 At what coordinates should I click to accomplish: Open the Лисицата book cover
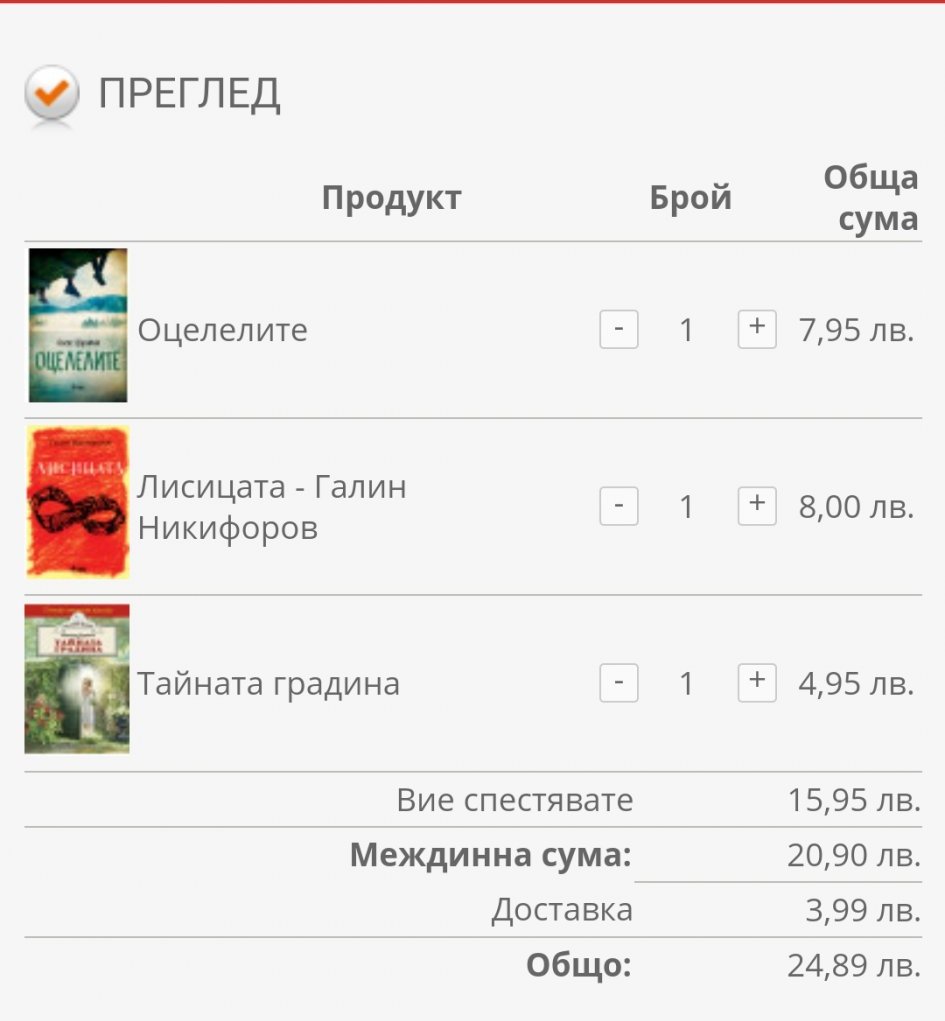[78, 502]
